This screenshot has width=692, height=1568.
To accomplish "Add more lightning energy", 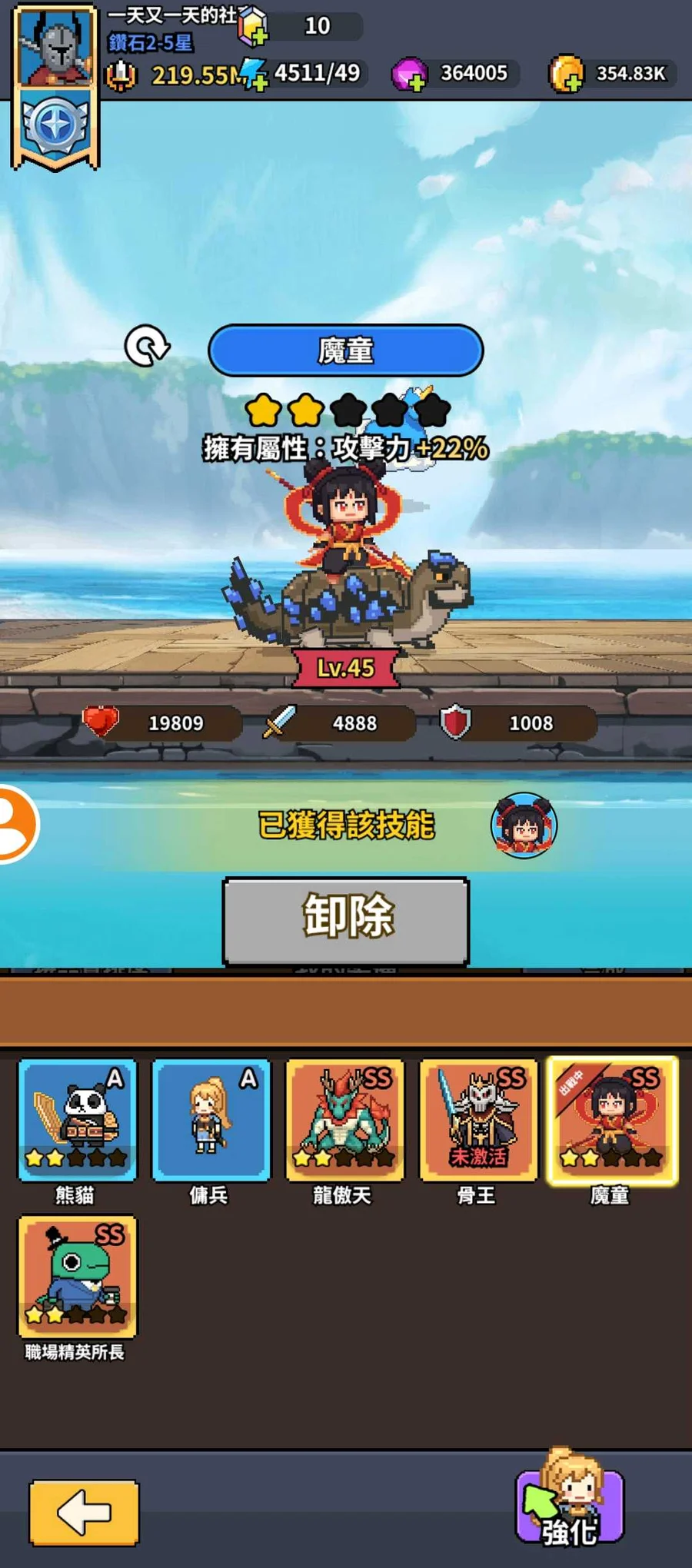I will tap(255, 74).
